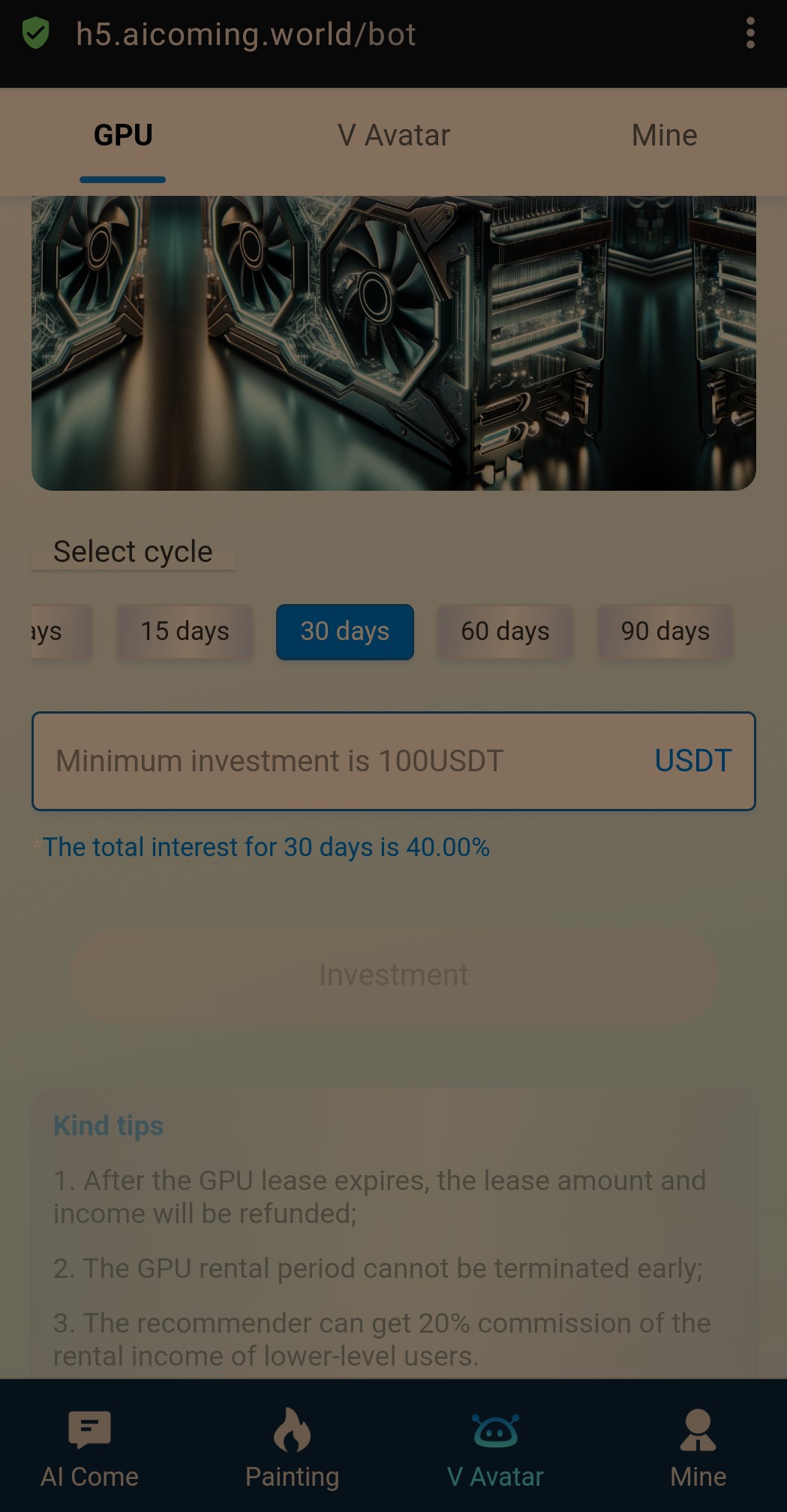
Task: Open AI Come in bottom navigation
Action: pyautogui.click(x=90, y=1448)
